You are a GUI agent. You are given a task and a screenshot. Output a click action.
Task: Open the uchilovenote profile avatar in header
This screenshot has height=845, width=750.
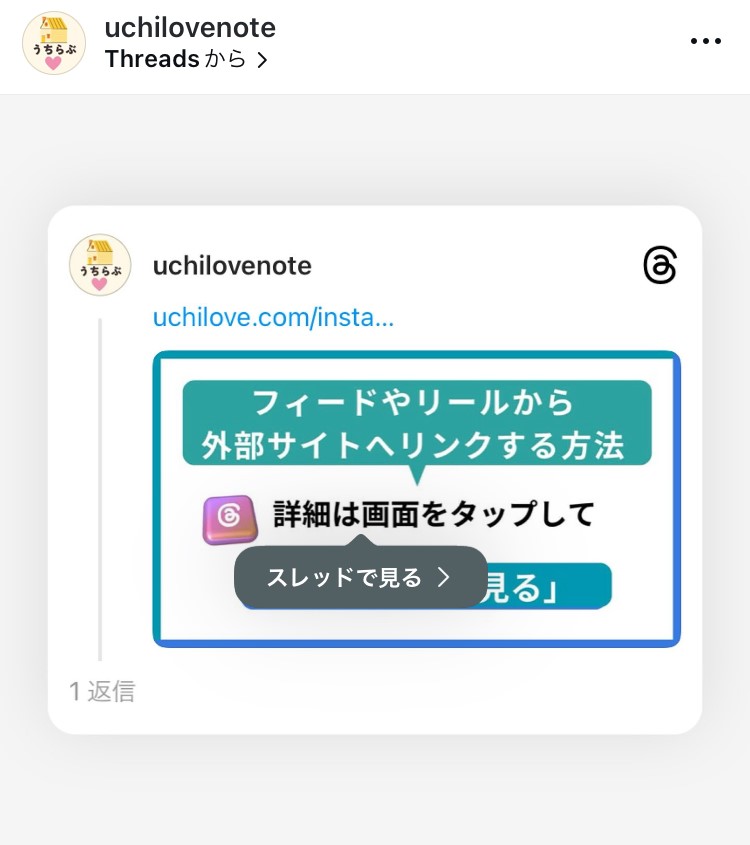54,43
